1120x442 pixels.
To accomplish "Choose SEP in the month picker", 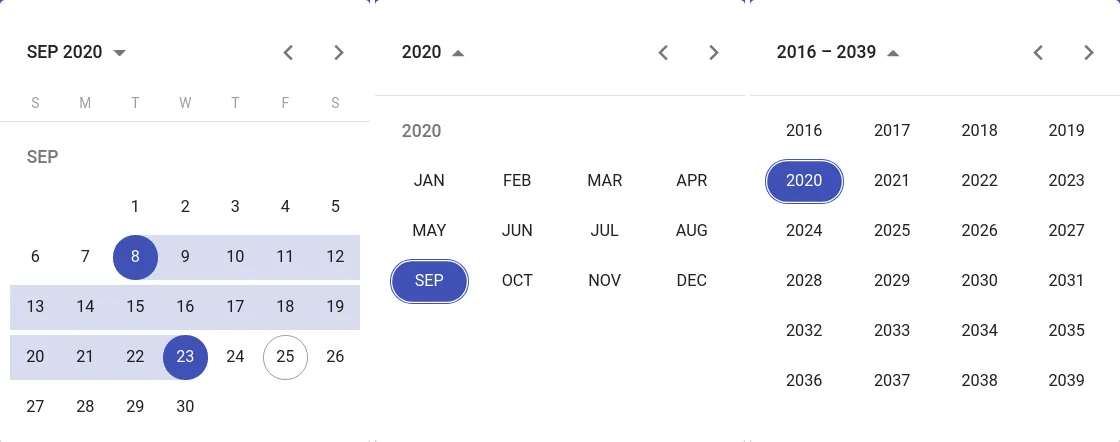I will tap(429, 281).
